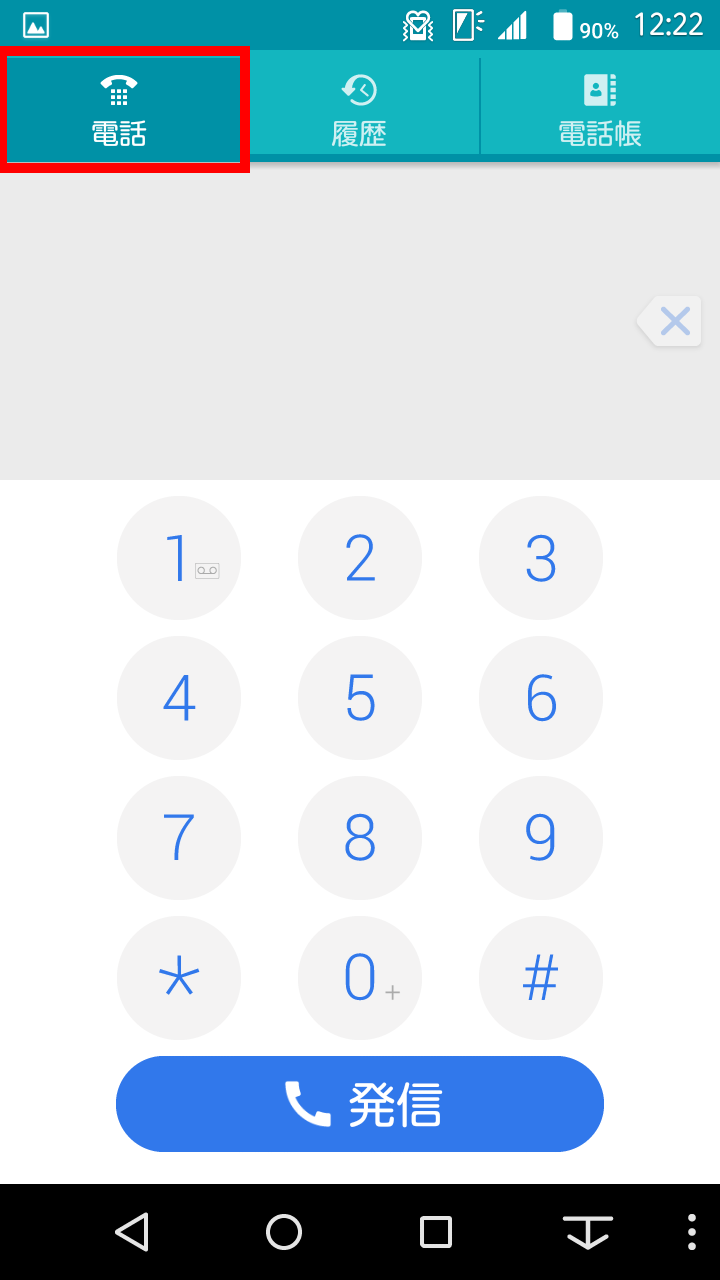This screenshot has width=720, height=1280.
Task: Switch to the 履歴 history tab
Action: [360, 108]
